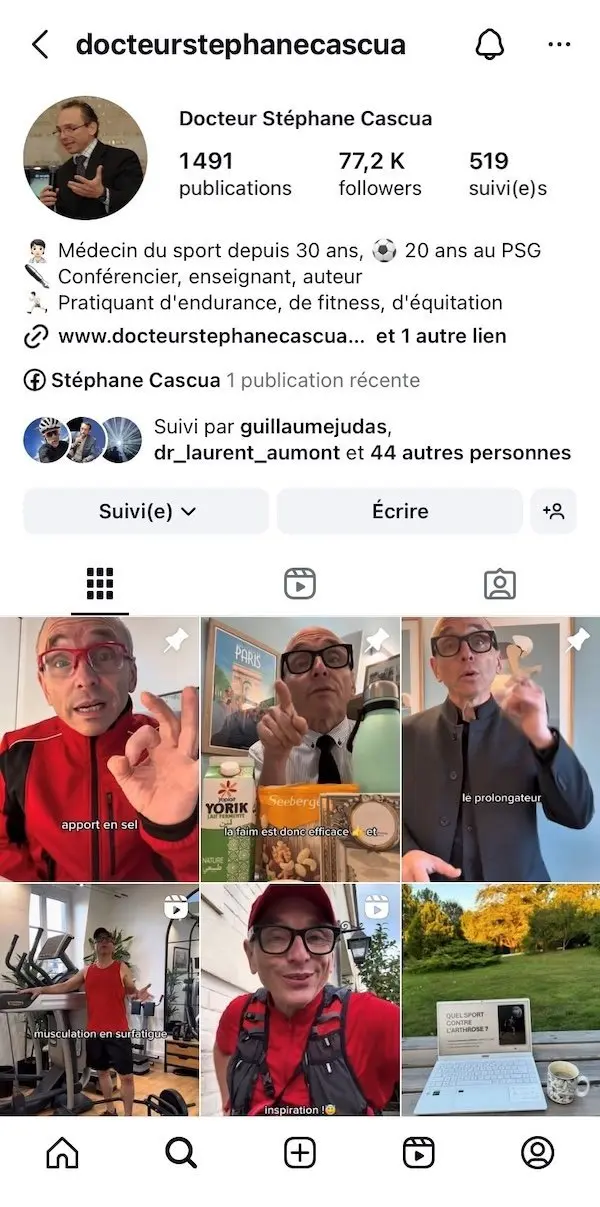The width and height of the screenshot is (600, 1207).
Task: View the profile picture of Docteur Stéphane Cascua
Action: tap(85, 157)
